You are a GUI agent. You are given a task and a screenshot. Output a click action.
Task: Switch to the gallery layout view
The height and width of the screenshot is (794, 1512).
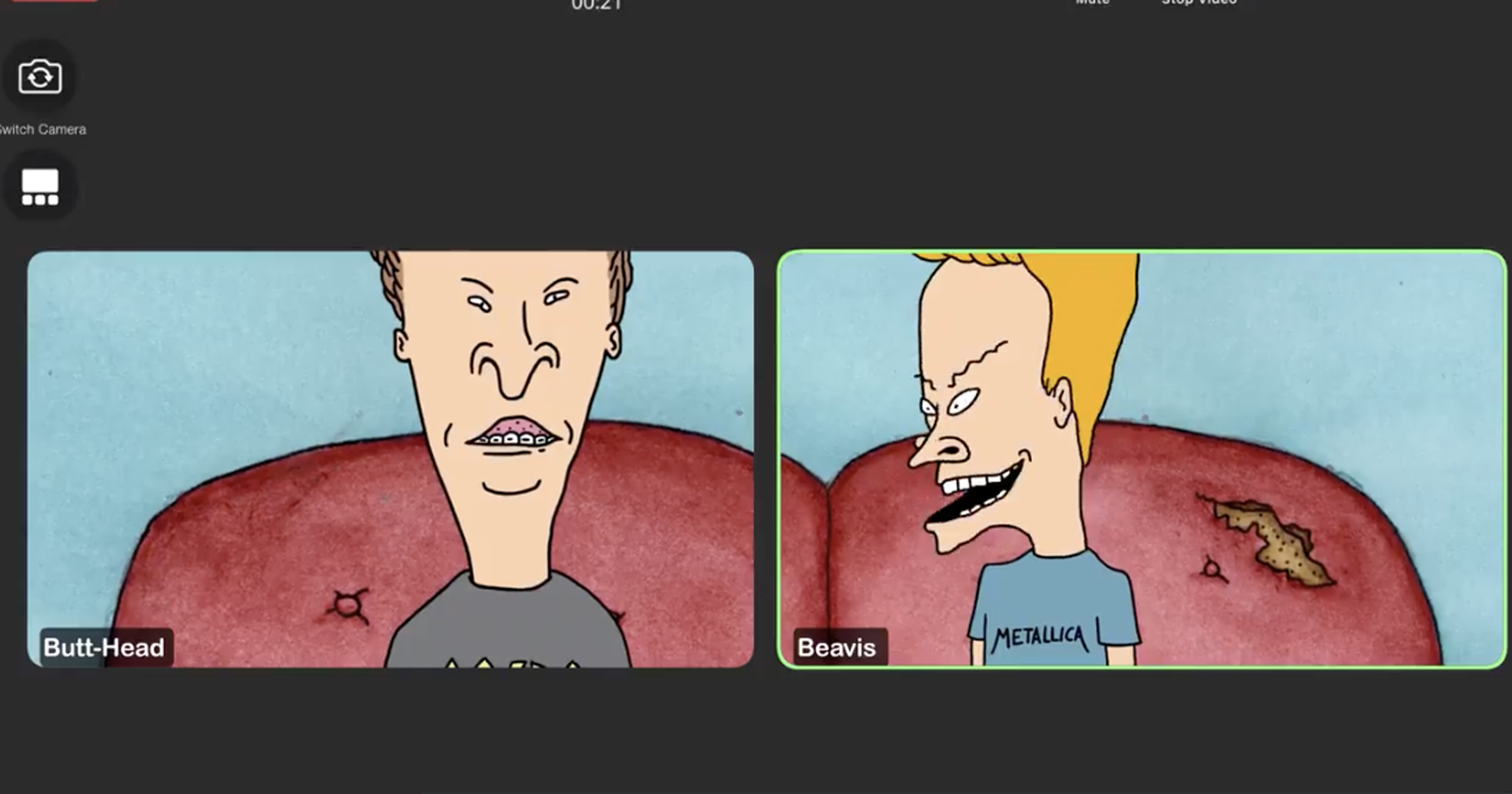point(40,187)
